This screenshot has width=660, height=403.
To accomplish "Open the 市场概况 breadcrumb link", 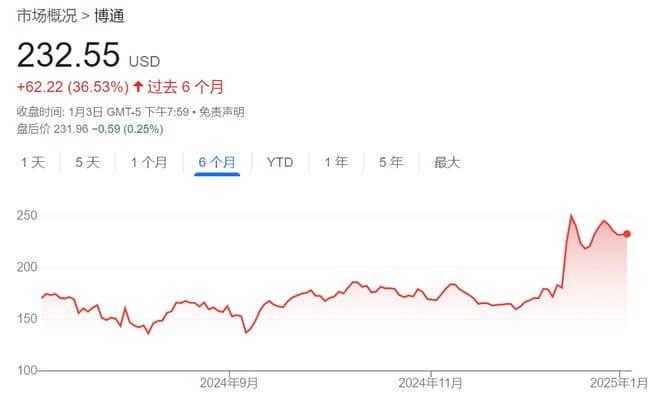I will coord(46,16).
